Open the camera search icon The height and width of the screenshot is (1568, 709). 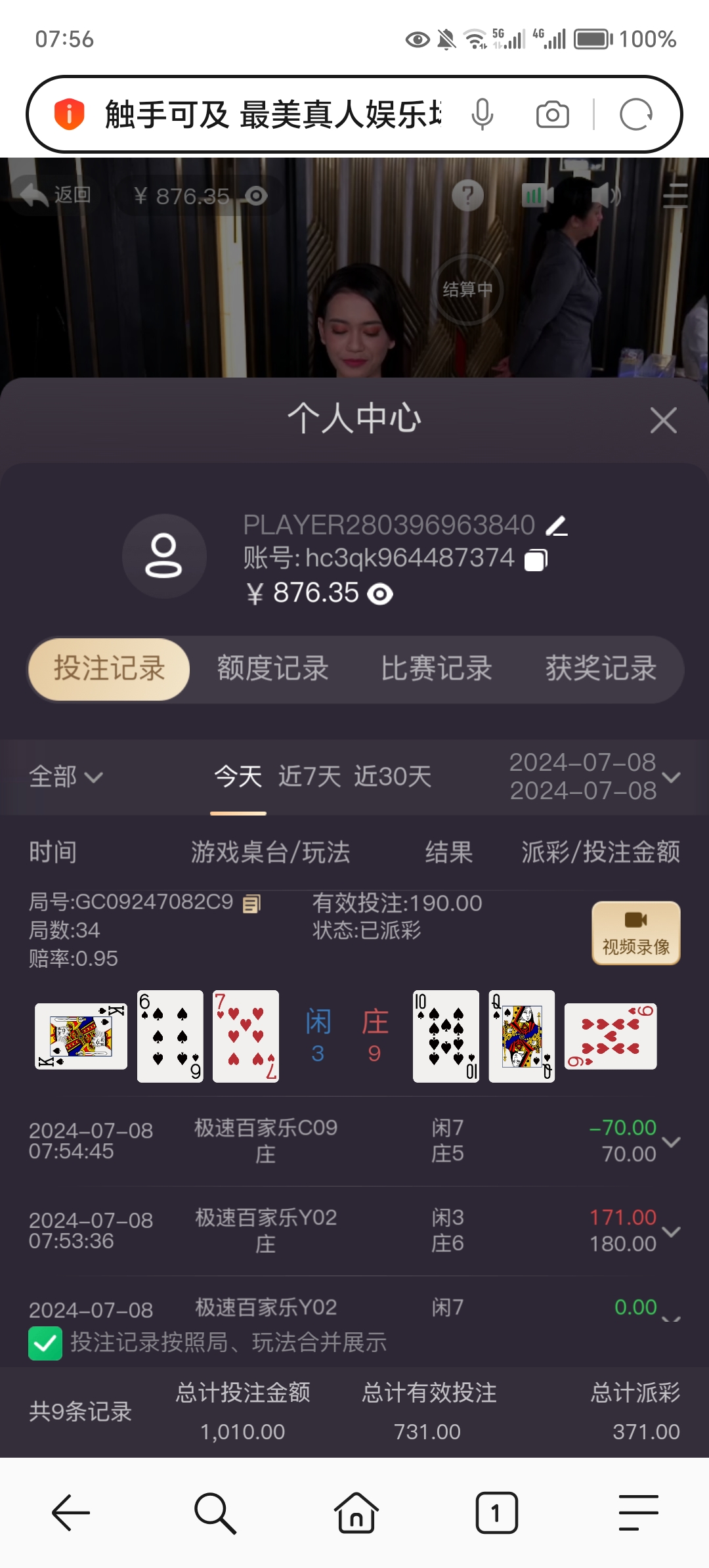[551, 114]
